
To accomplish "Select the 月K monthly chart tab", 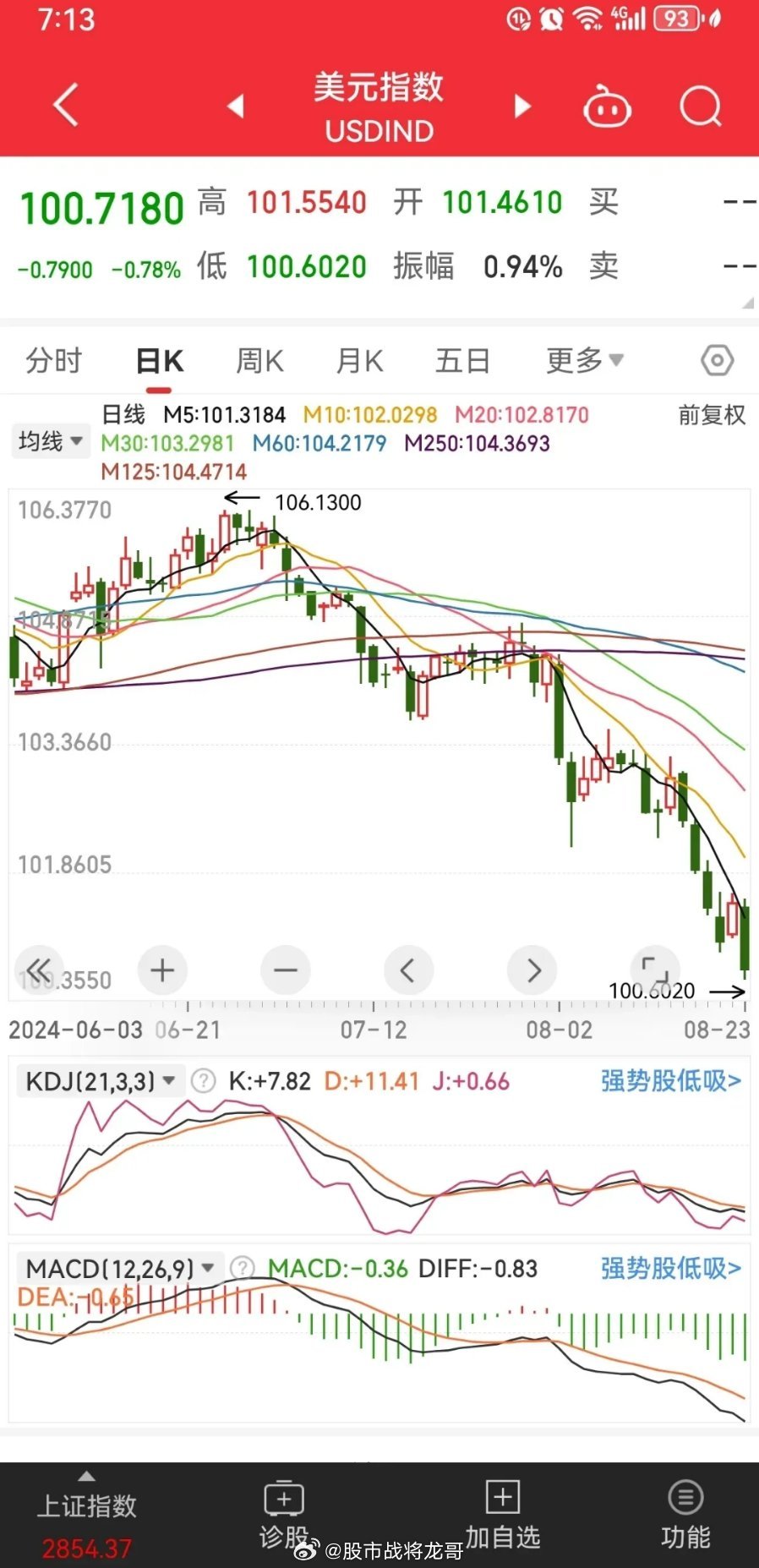I will pos(360,361).
